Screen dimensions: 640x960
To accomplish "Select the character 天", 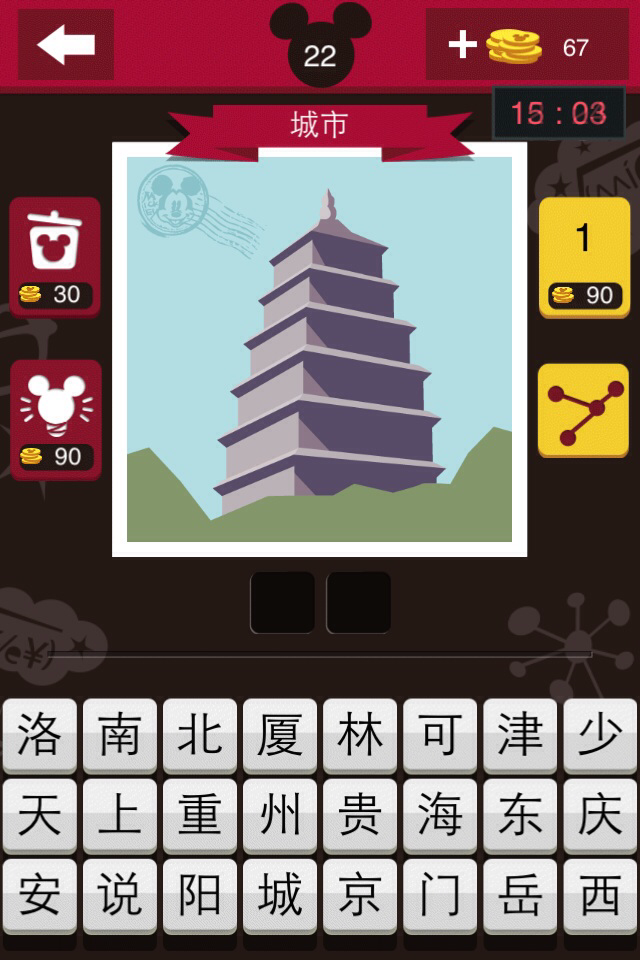I will coord(40,816).
